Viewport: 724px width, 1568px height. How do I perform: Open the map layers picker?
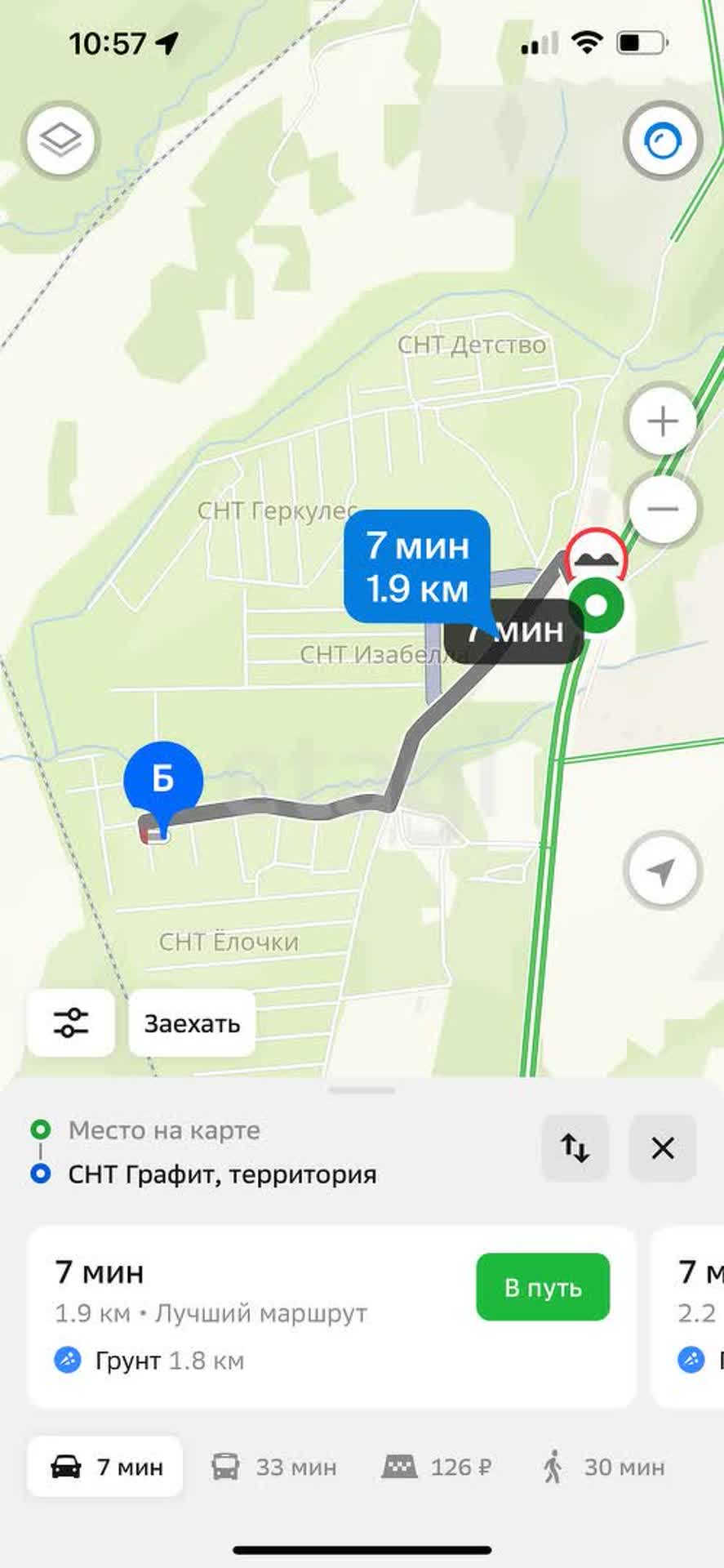pos(61,140)
